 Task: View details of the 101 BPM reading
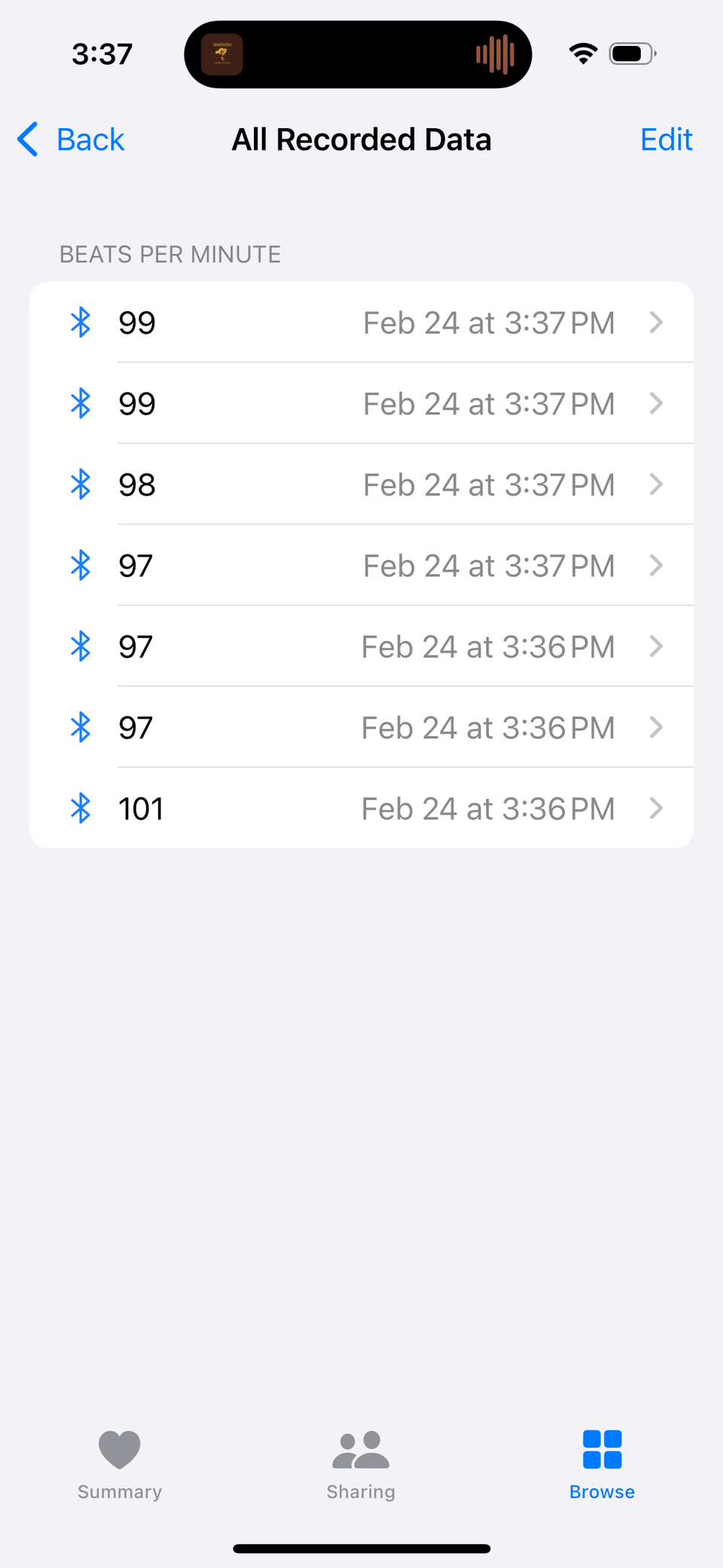361,808
